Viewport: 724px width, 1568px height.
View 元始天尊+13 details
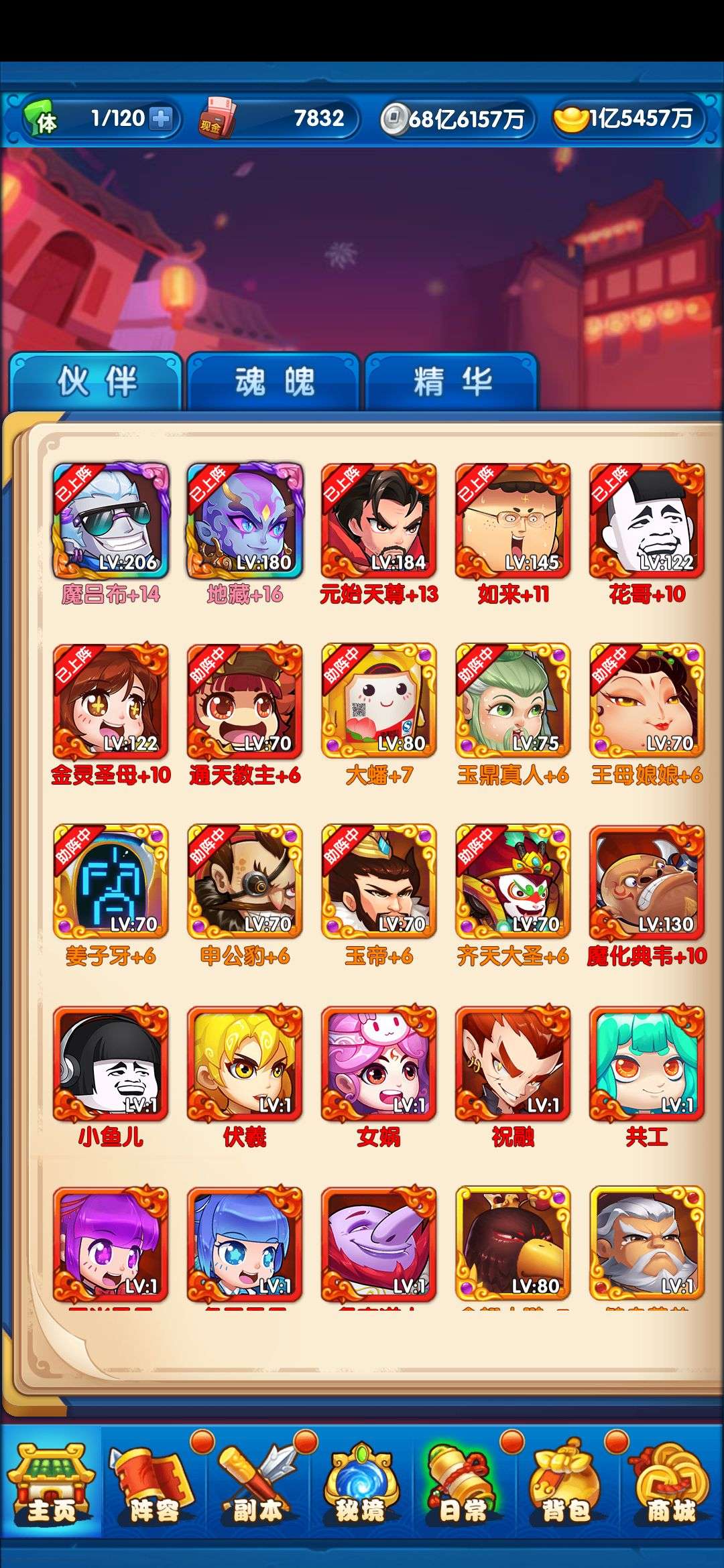click(379, 521)
